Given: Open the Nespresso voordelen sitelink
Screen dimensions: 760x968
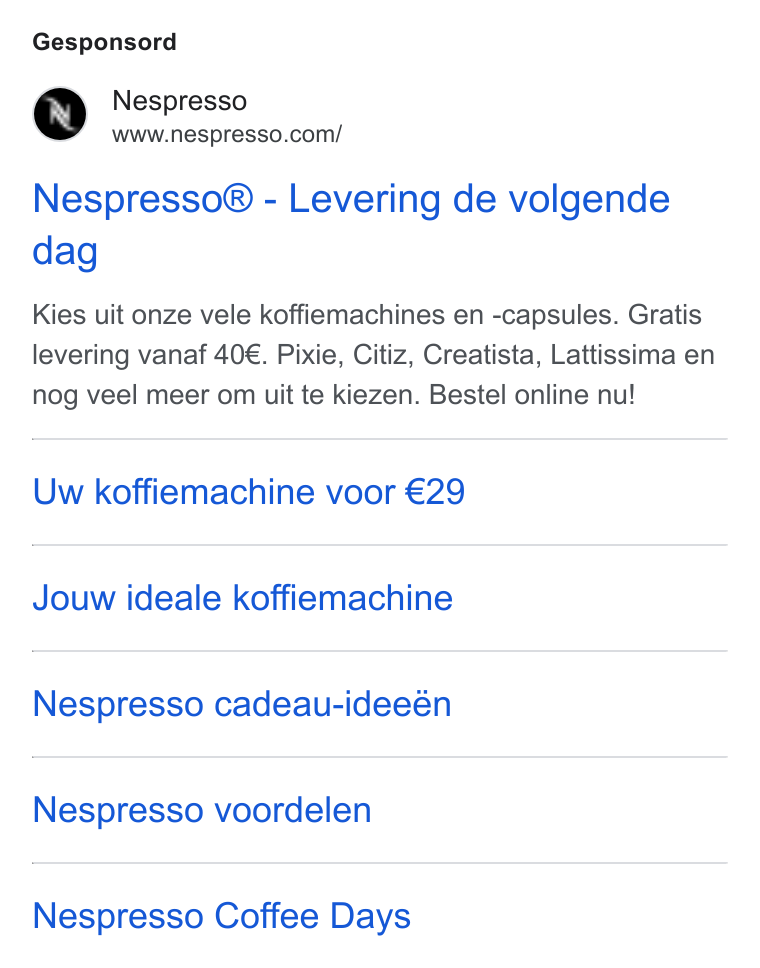Looking at the screenshot, I should [202, 810].
